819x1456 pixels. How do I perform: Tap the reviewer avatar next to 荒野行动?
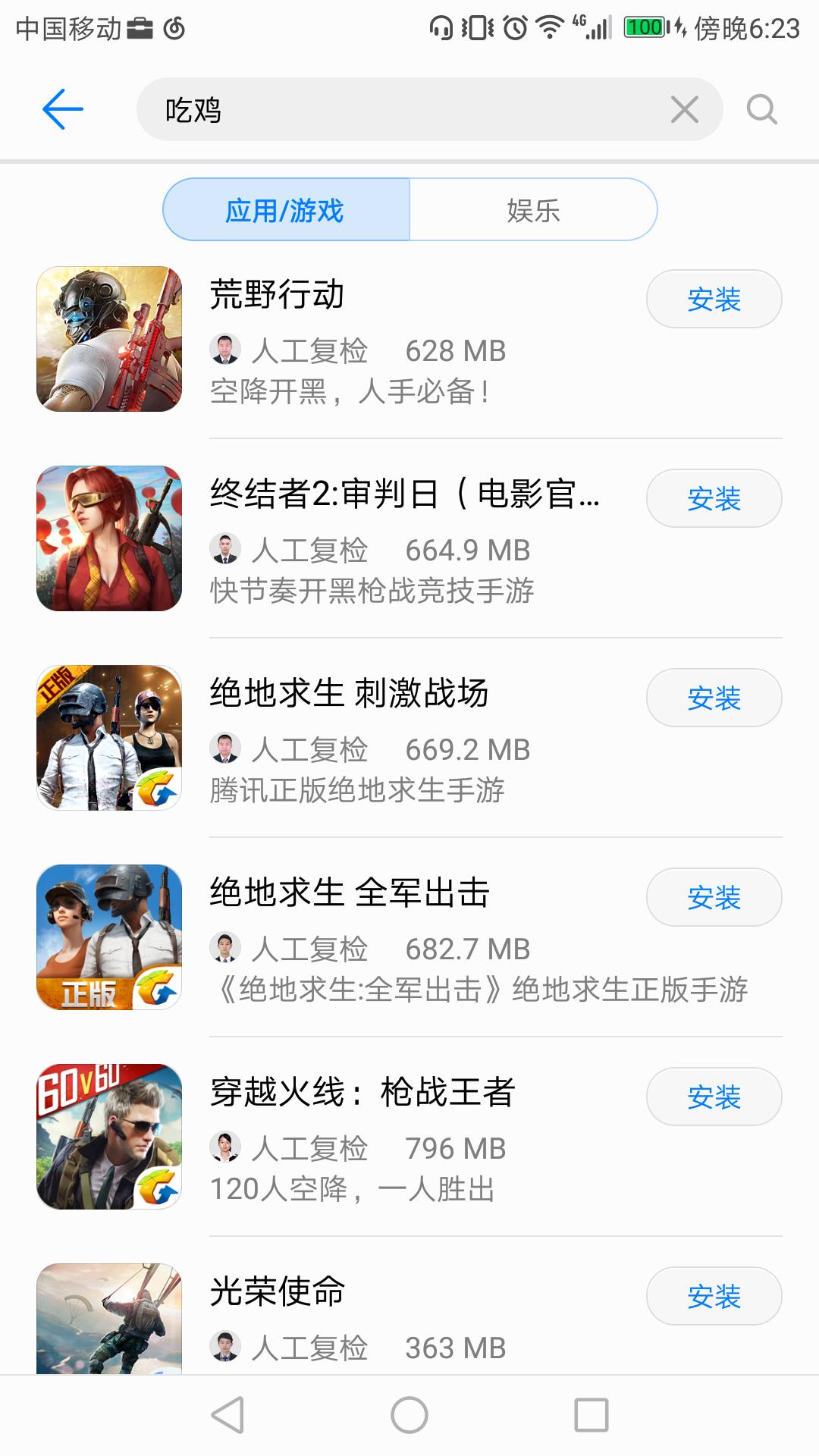coord(224,351)
